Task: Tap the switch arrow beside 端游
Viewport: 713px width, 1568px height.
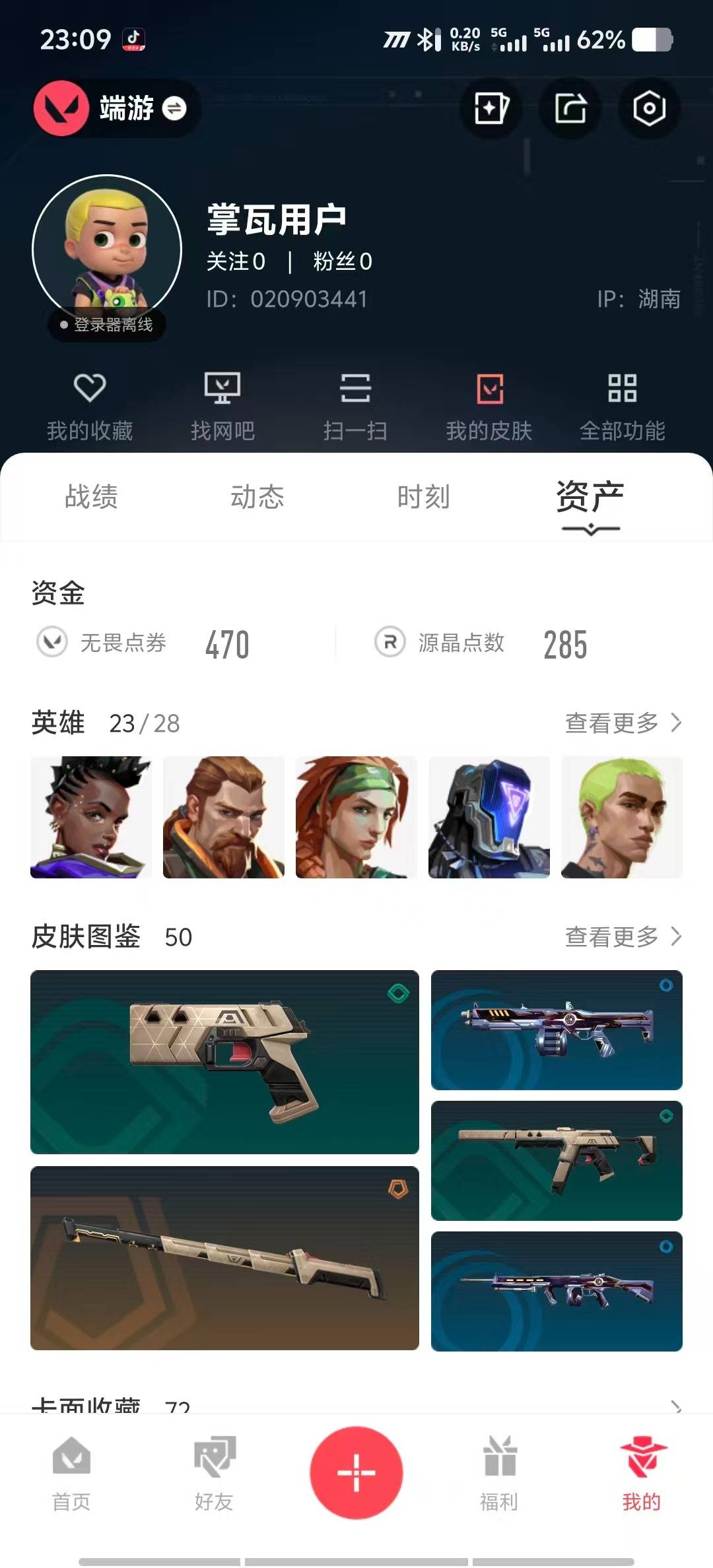Action: tap(173, 109)
